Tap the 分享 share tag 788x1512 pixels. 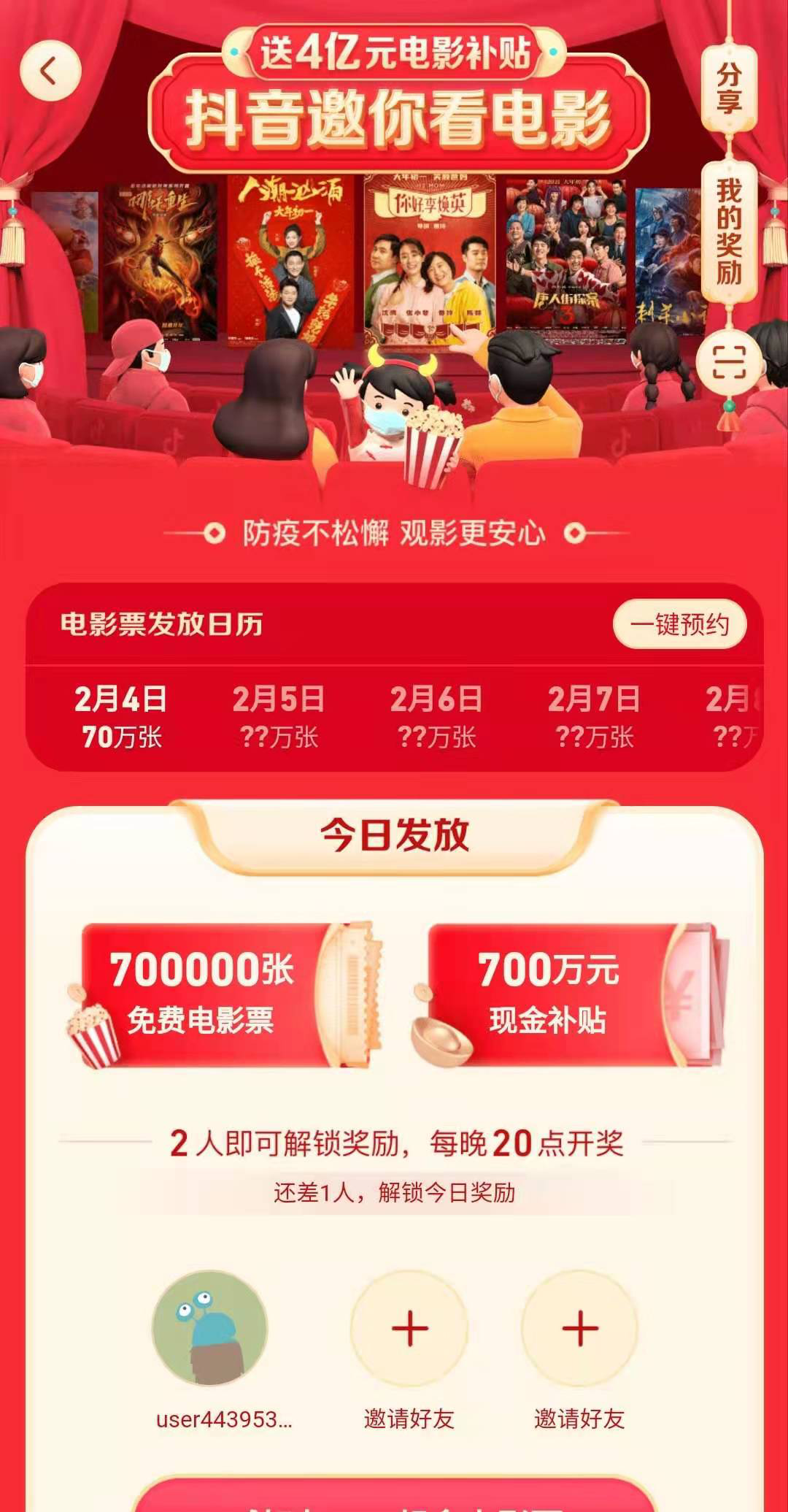click(728, 89)
